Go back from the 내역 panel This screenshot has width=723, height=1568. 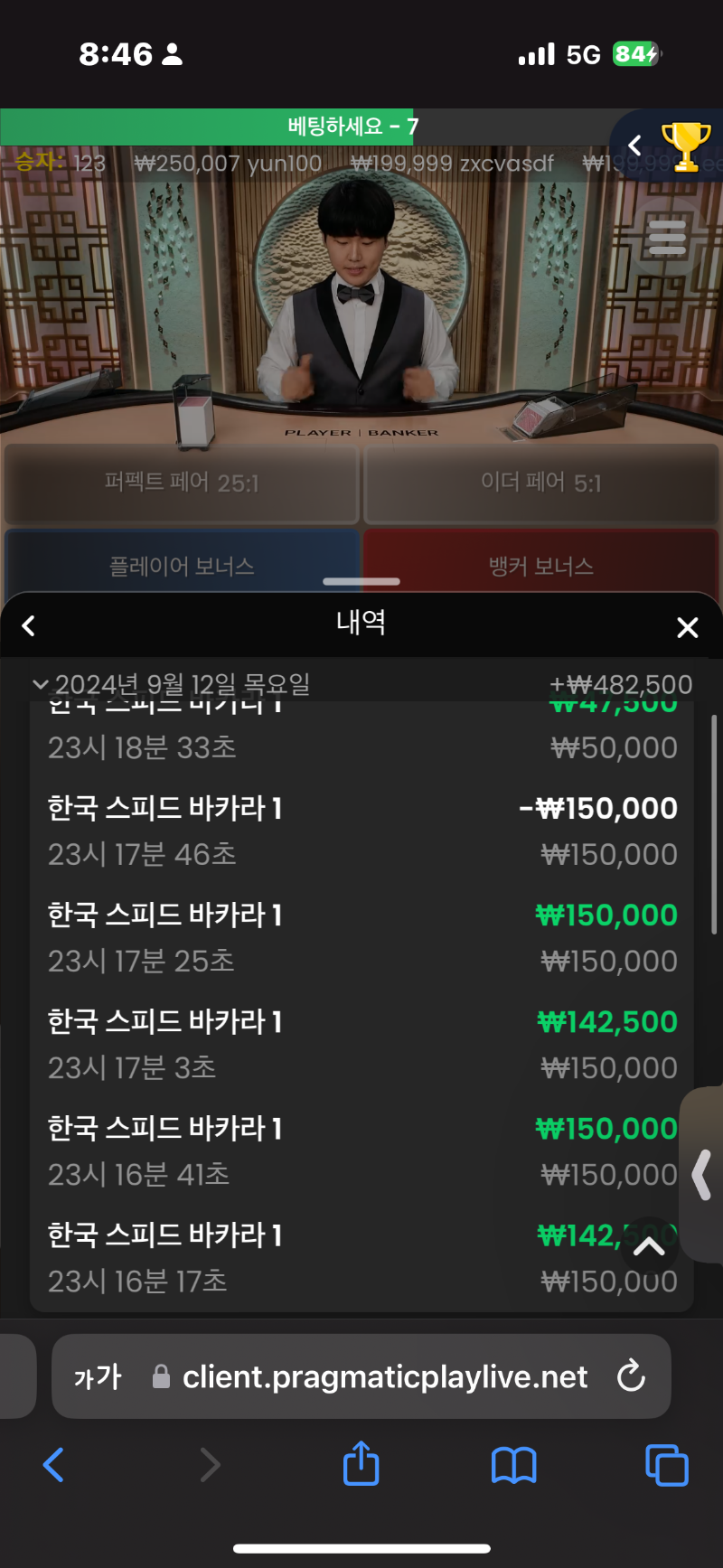(29, 625)
